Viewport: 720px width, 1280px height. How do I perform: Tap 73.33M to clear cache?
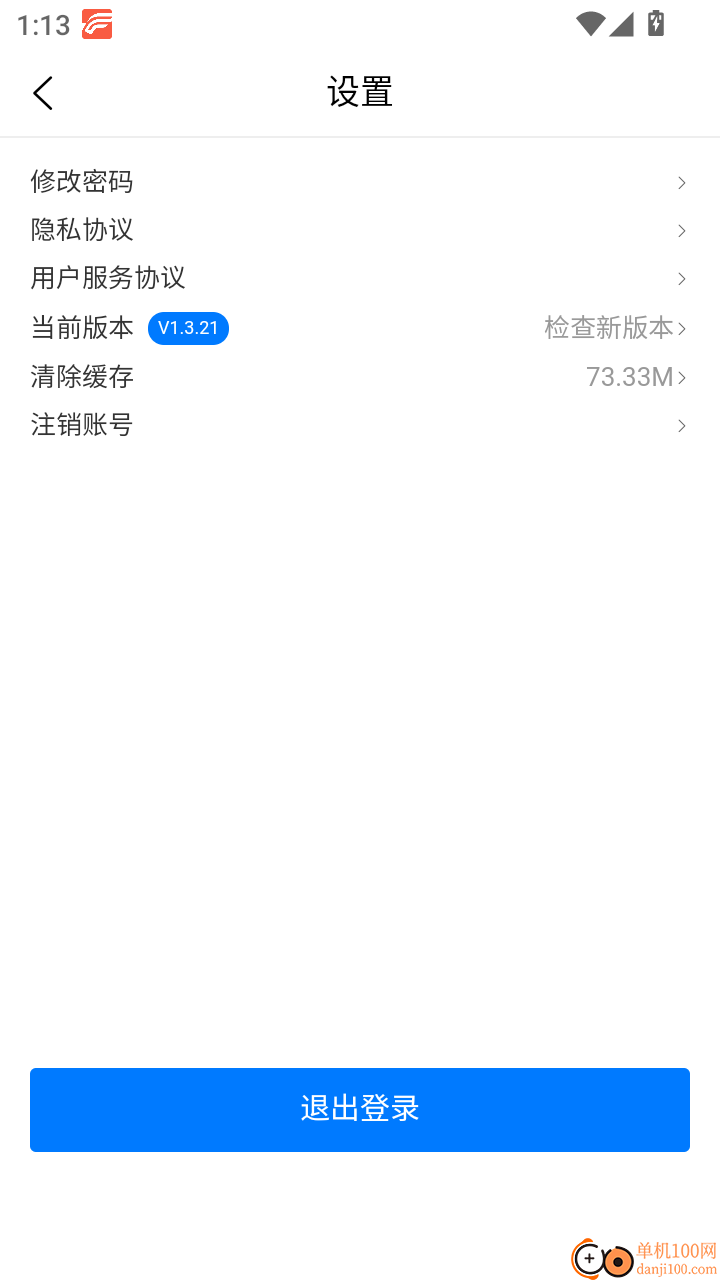pyautogui.click(x=628, y=377)
